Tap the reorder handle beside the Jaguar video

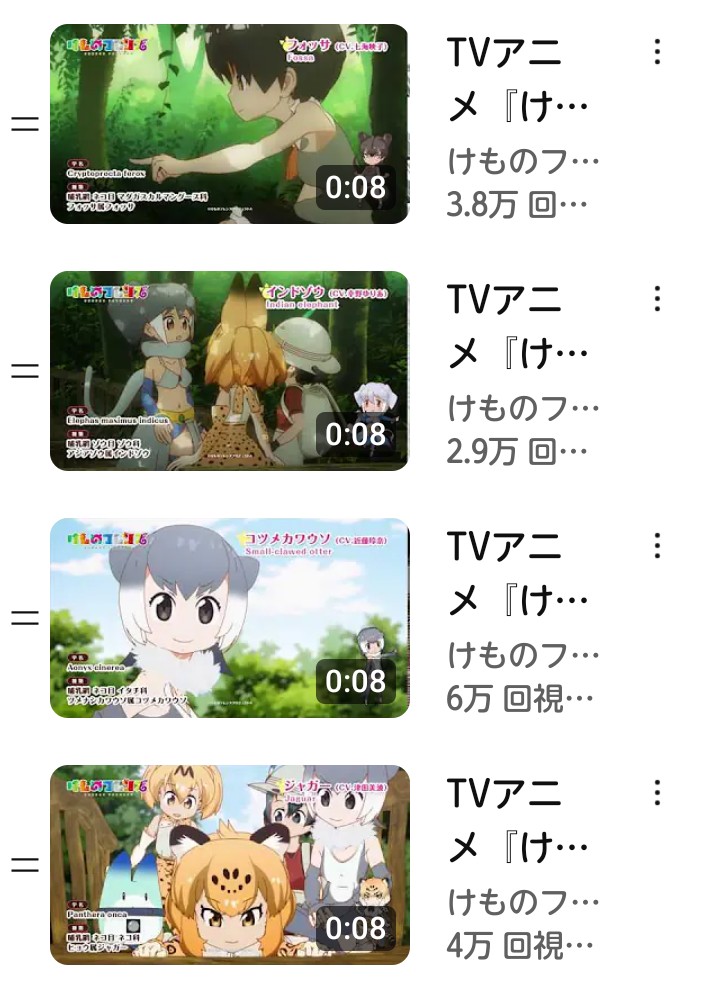tap(24, 865)
